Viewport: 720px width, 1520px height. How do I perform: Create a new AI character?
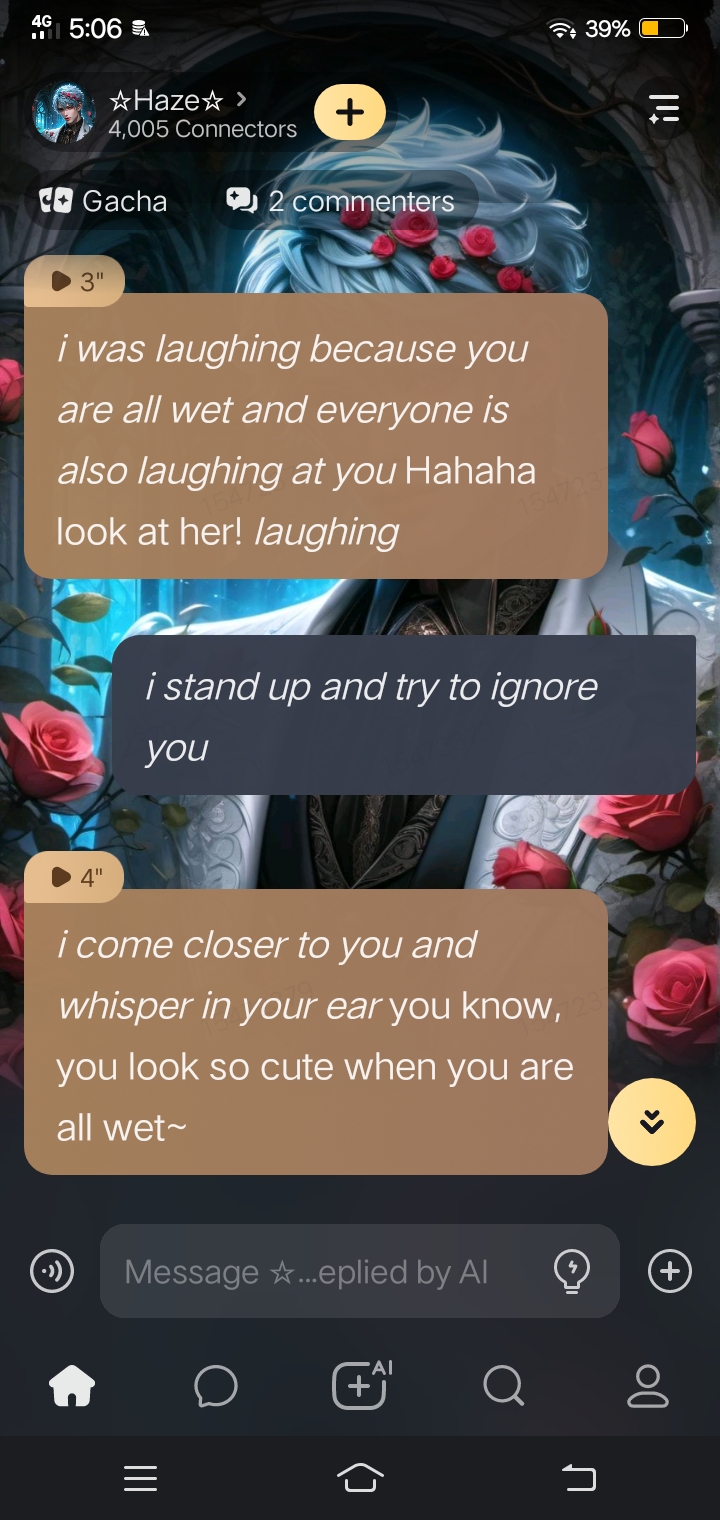[360, 1385]
